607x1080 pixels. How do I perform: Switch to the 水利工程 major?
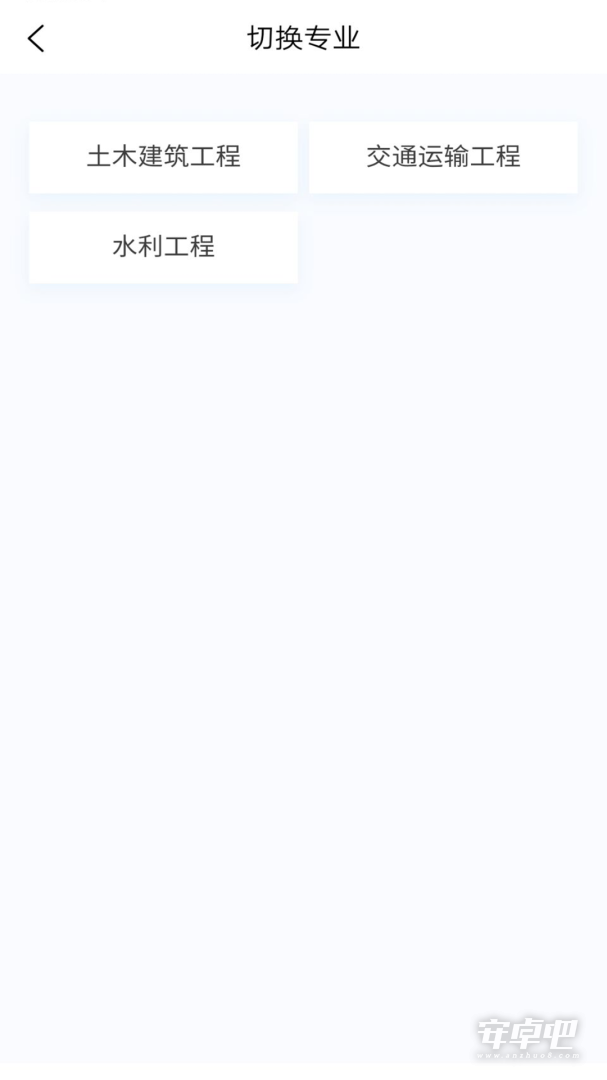click(163, 247)
